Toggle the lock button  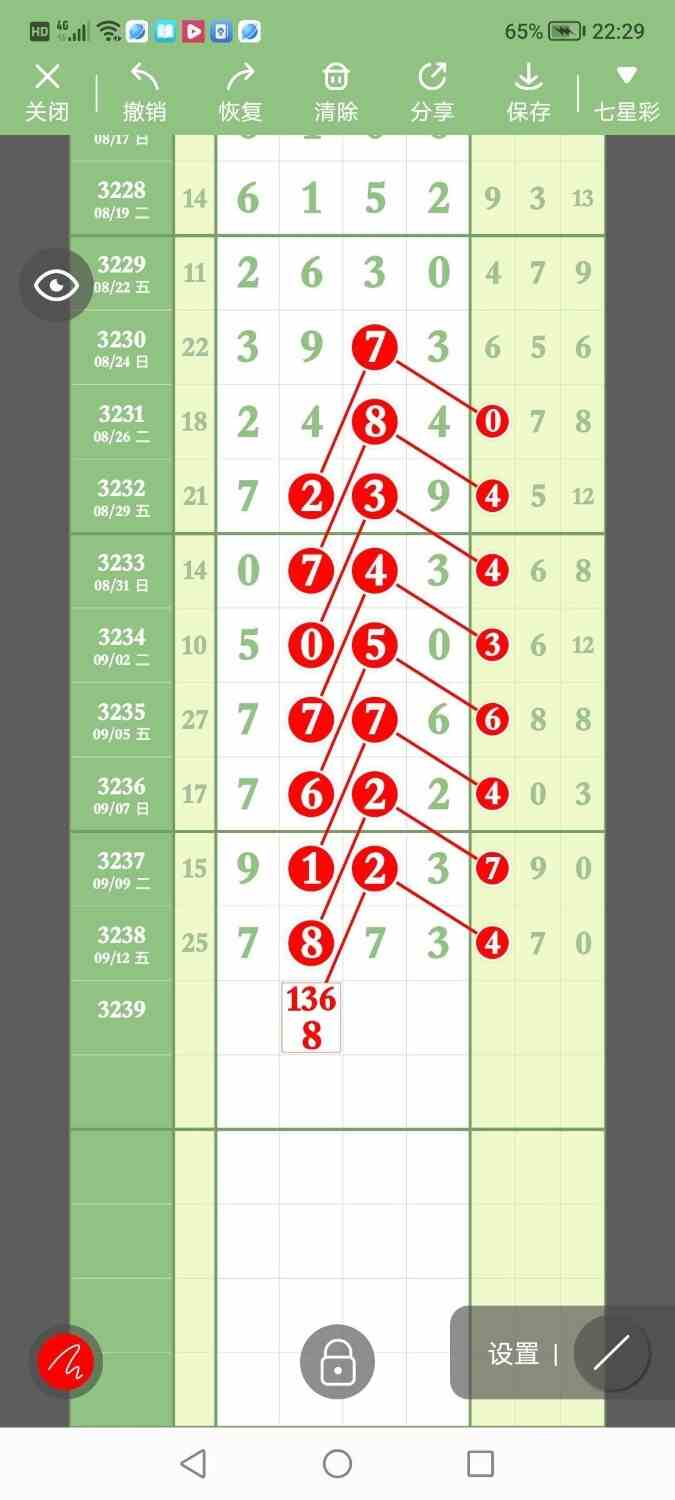pyautogui.click(x=338, y=1361)
